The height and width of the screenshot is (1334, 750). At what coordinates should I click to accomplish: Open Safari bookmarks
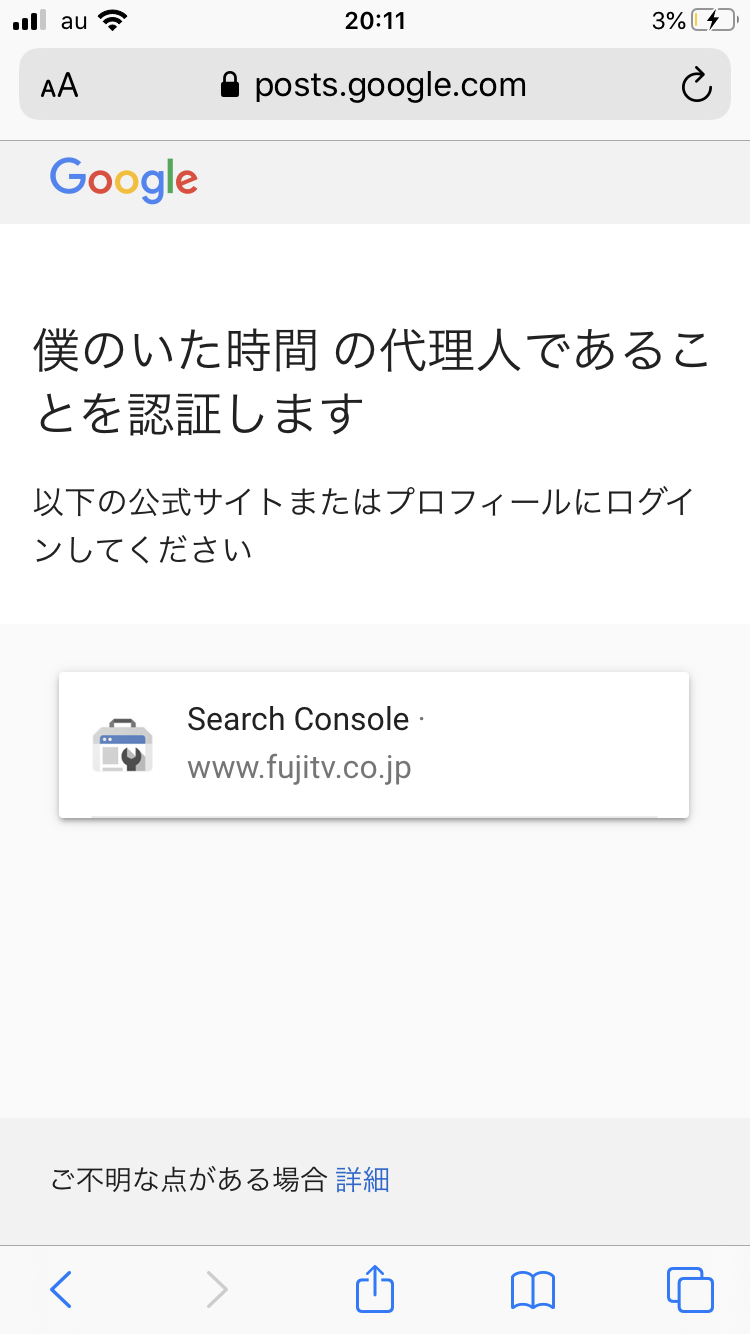(532, 1289)
